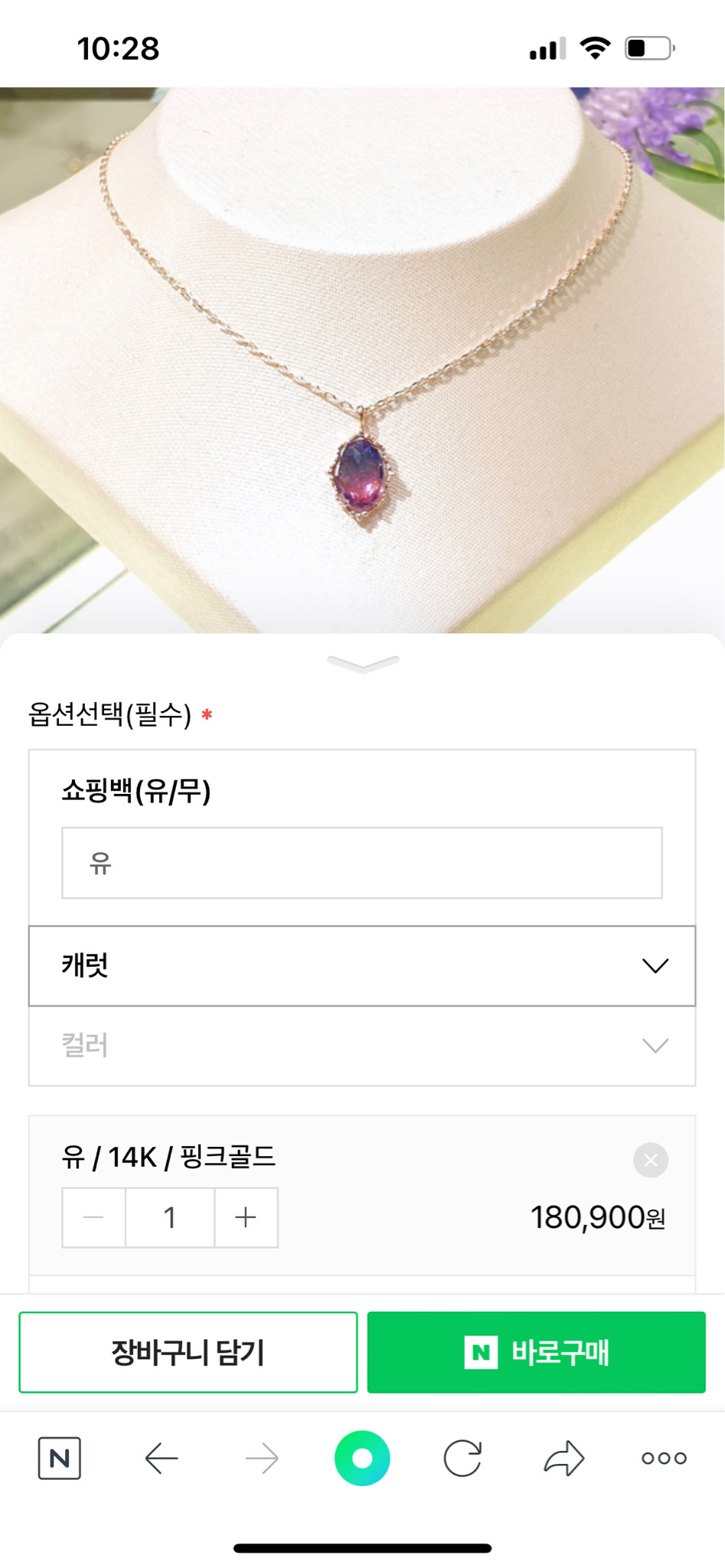
Task: Tap the forward navigation arrow
Action: (x=262, y=1459)
